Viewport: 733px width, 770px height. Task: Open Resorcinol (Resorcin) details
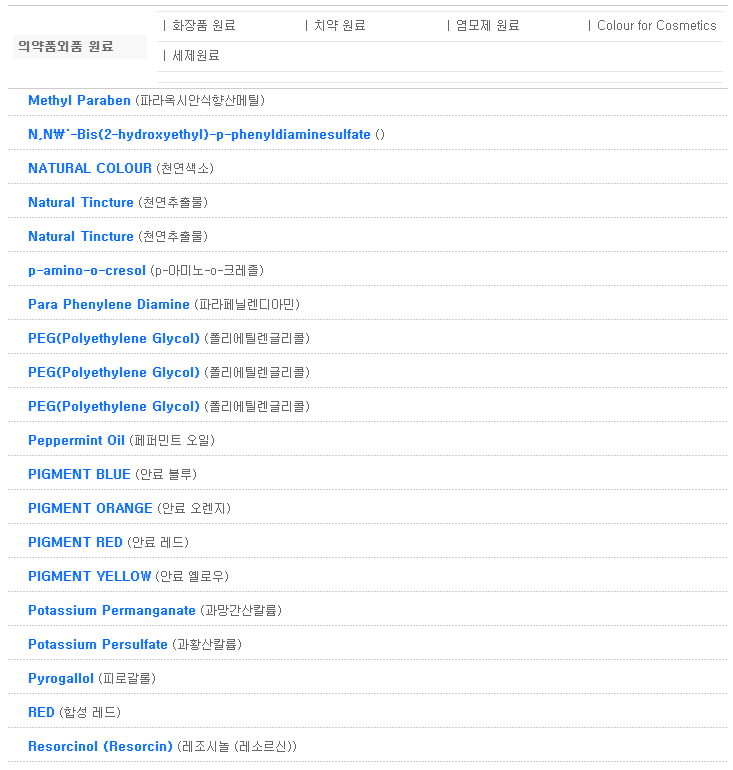(x=100, y=746)
